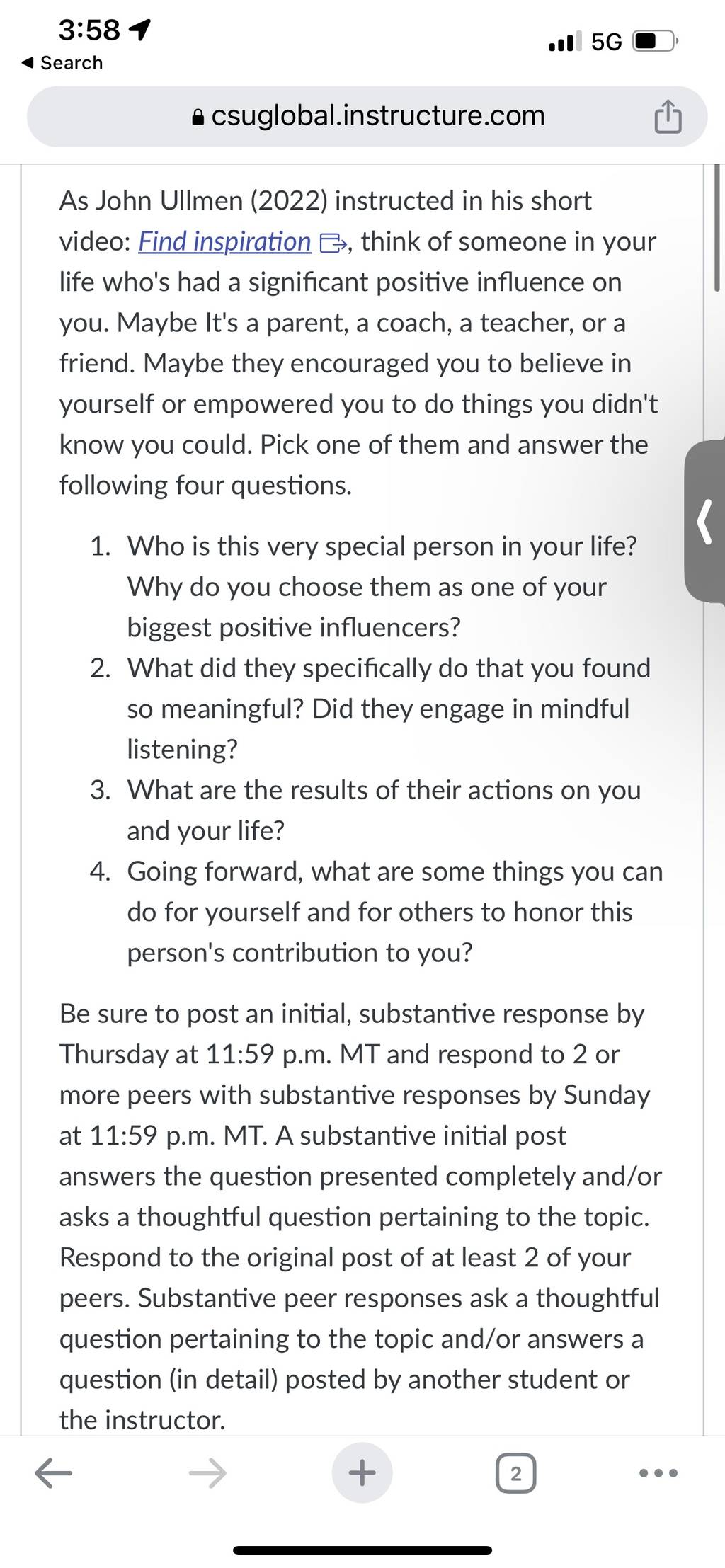View the open tabs switcher
Viewport: 725px width, 1568px height.
click(515, 1474)
